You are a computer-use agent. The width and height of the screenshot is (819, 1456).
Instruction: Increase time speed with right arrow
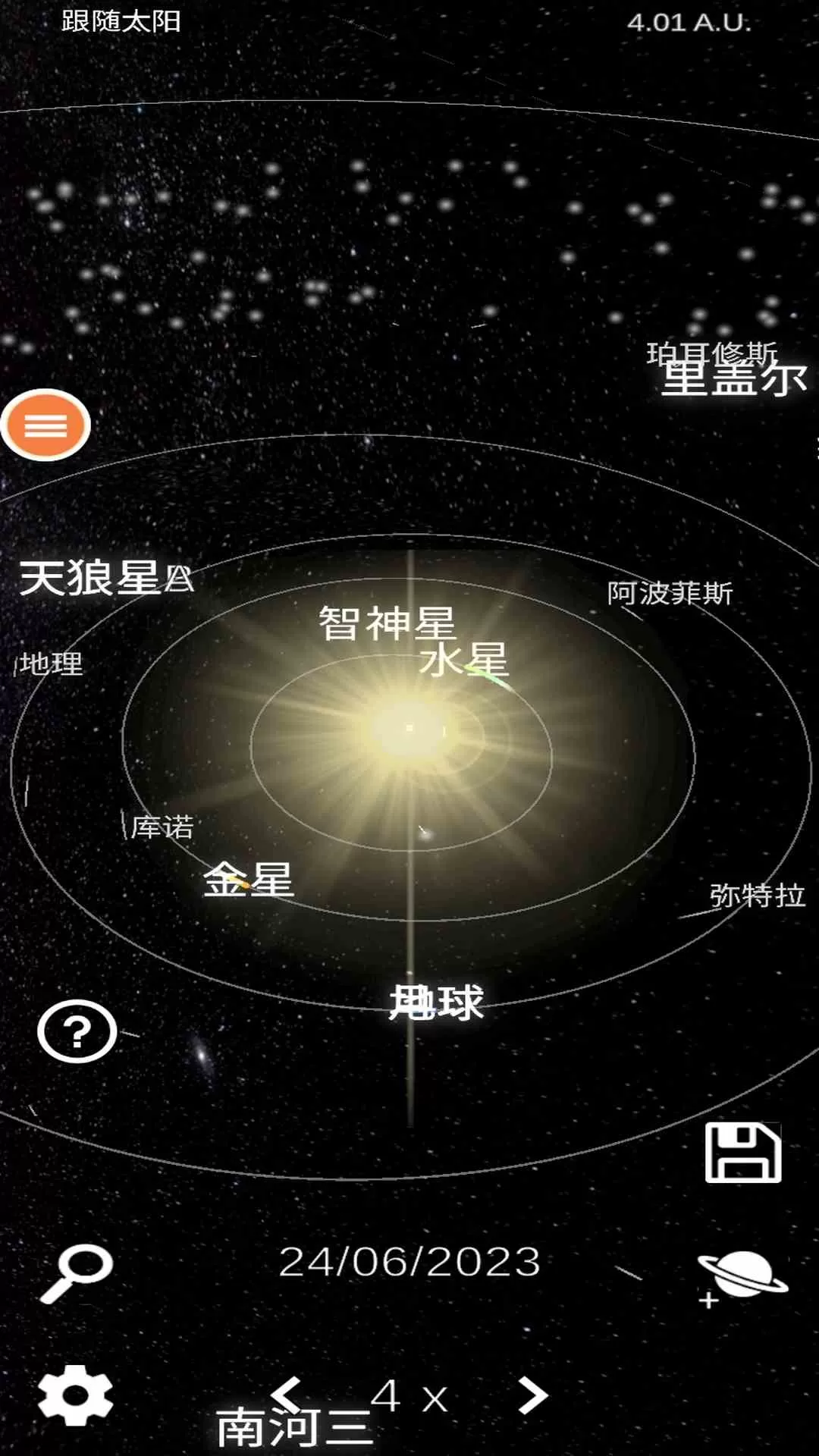point(532,1395)
